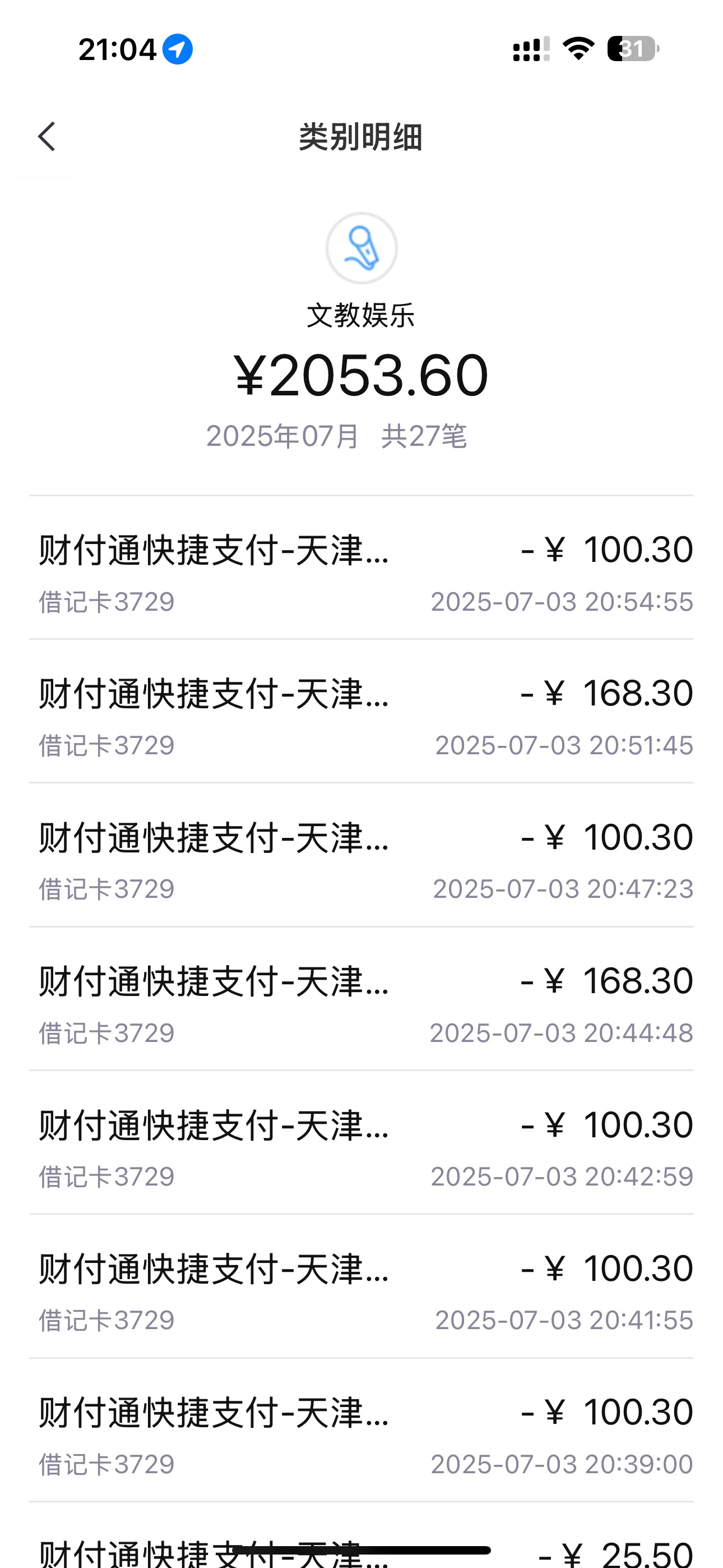
Task: Open the 168.30 payment made at 20:44:48
Action: 361,999
